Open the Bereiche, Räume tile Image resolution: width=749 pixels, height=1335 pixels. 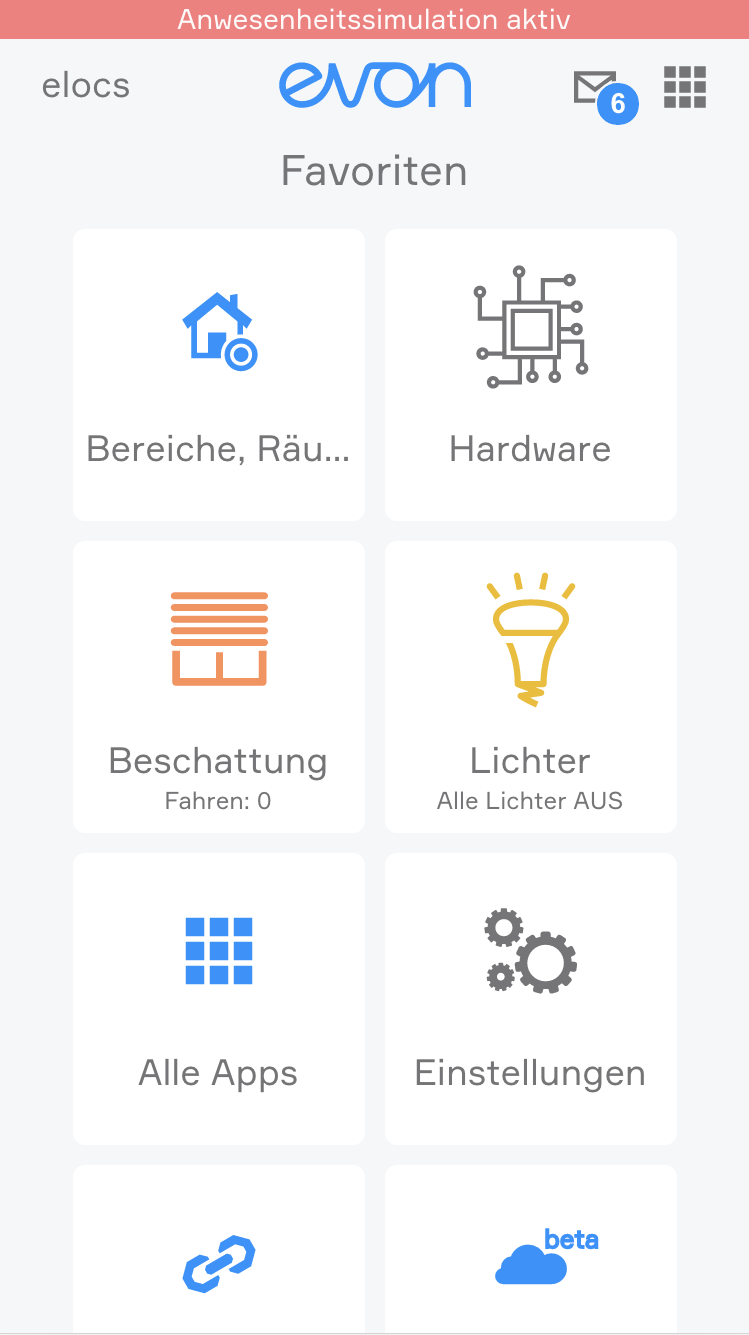[x=219, y=375]
